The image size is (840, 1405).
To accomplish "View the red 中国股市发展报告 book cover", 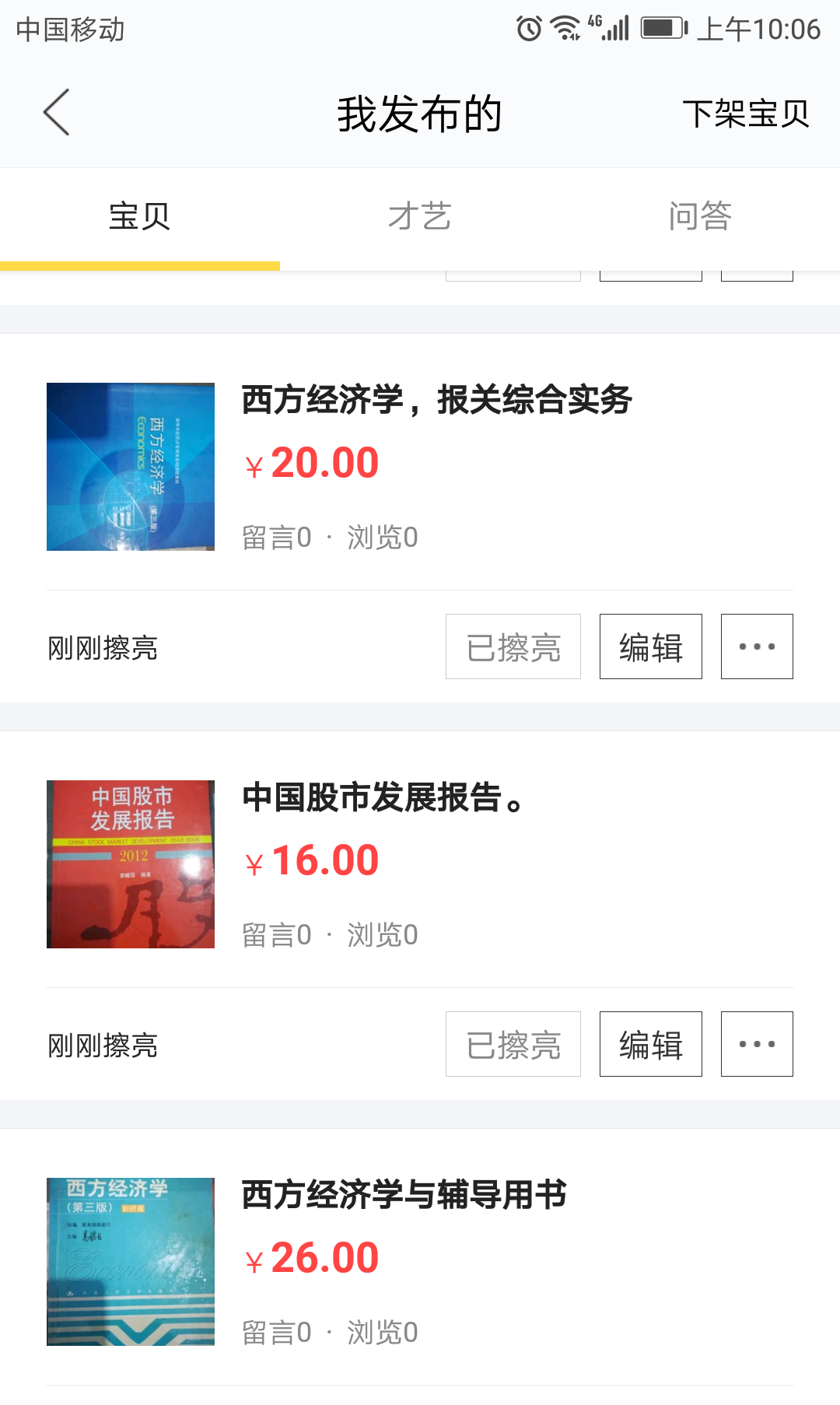I will coord(130,864).
